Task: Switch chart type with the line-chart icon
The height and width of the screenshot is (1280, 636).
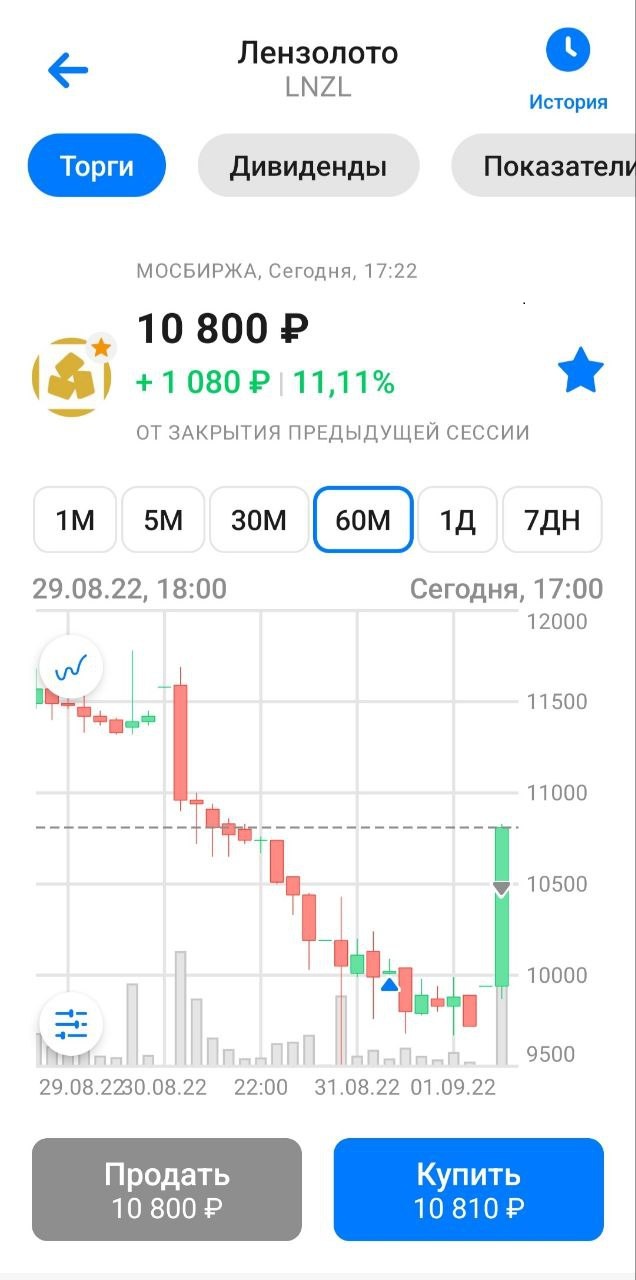Action: (71, 667)
